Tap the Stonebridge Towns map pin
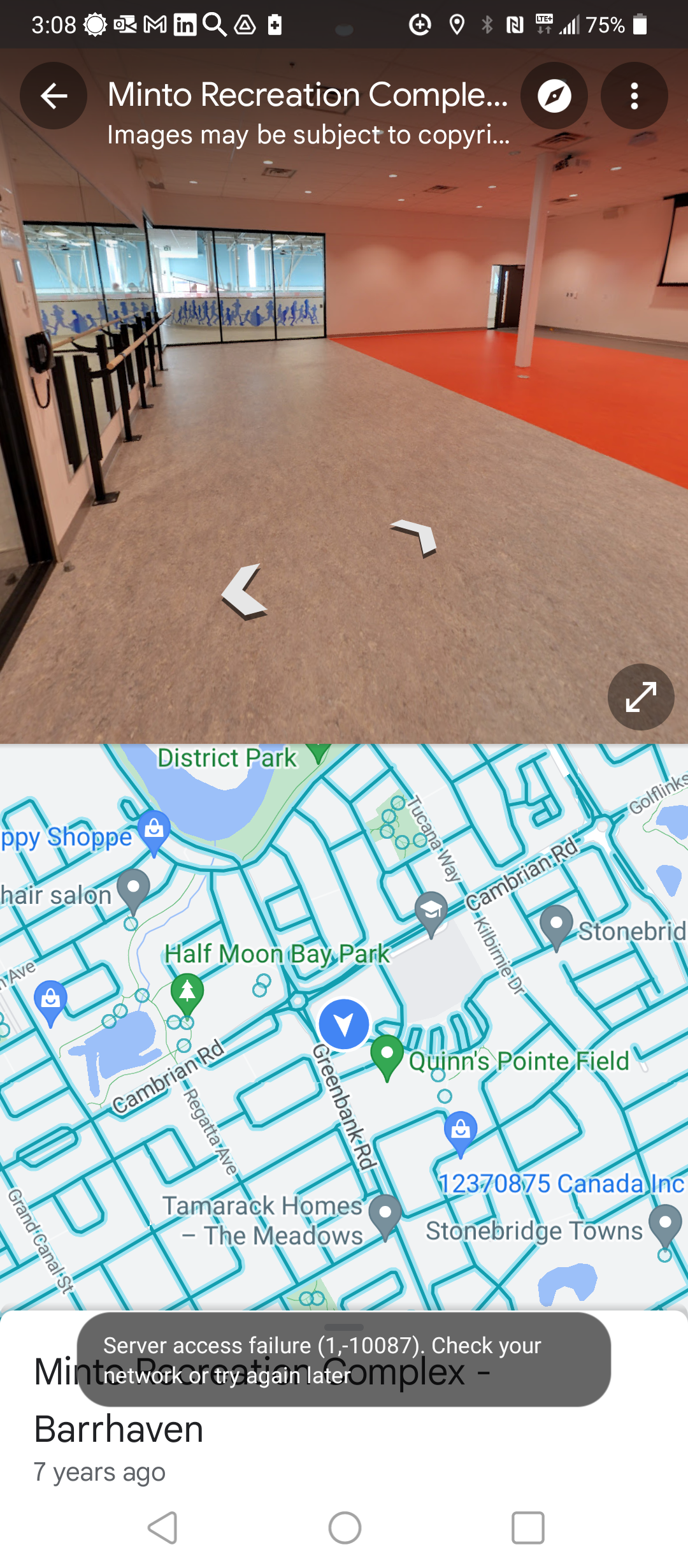Viewport: 688px width, 1568px height. pyautogui.click(x=665, y=1224)
